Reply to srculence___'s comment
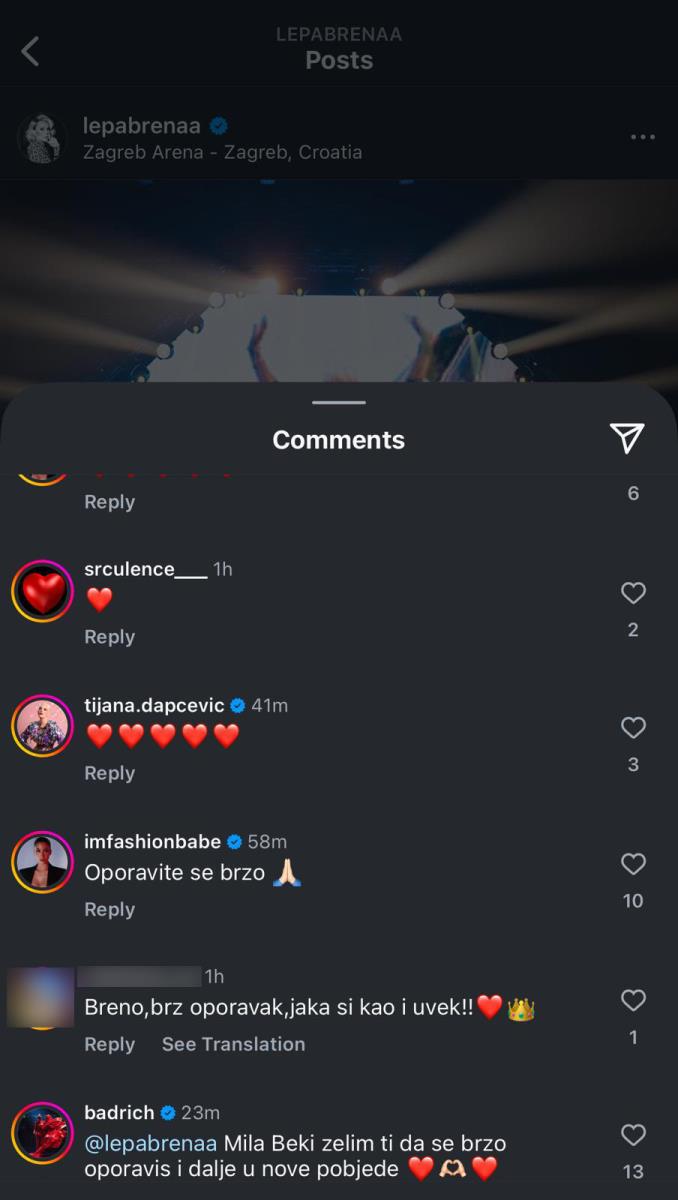 pyautogui.click(x=109, y=637)
